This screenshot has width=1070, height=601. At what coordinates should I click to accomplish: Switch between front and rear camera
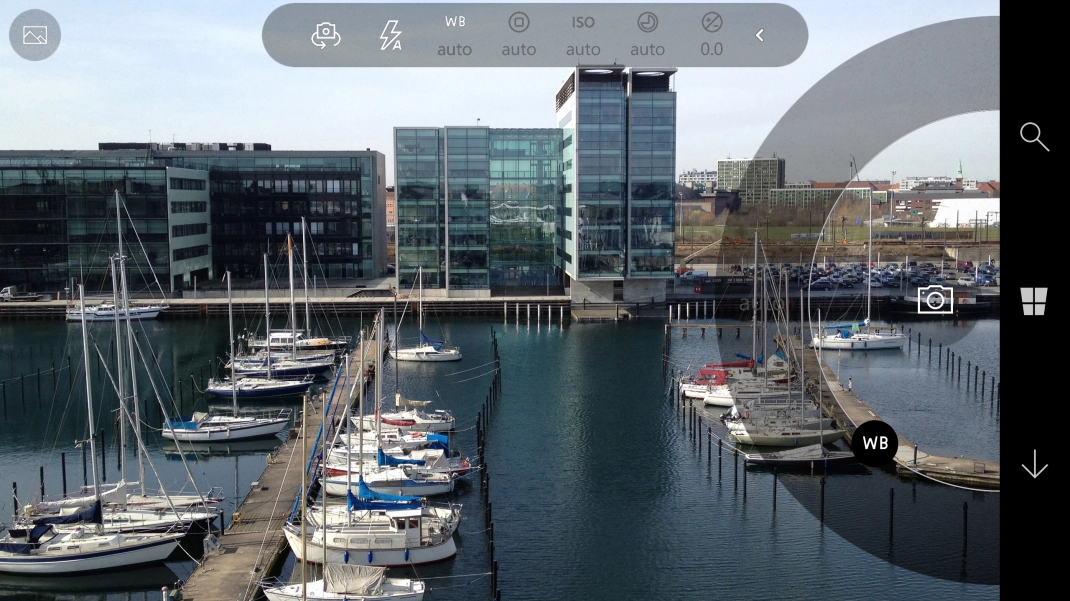[326, 36]
